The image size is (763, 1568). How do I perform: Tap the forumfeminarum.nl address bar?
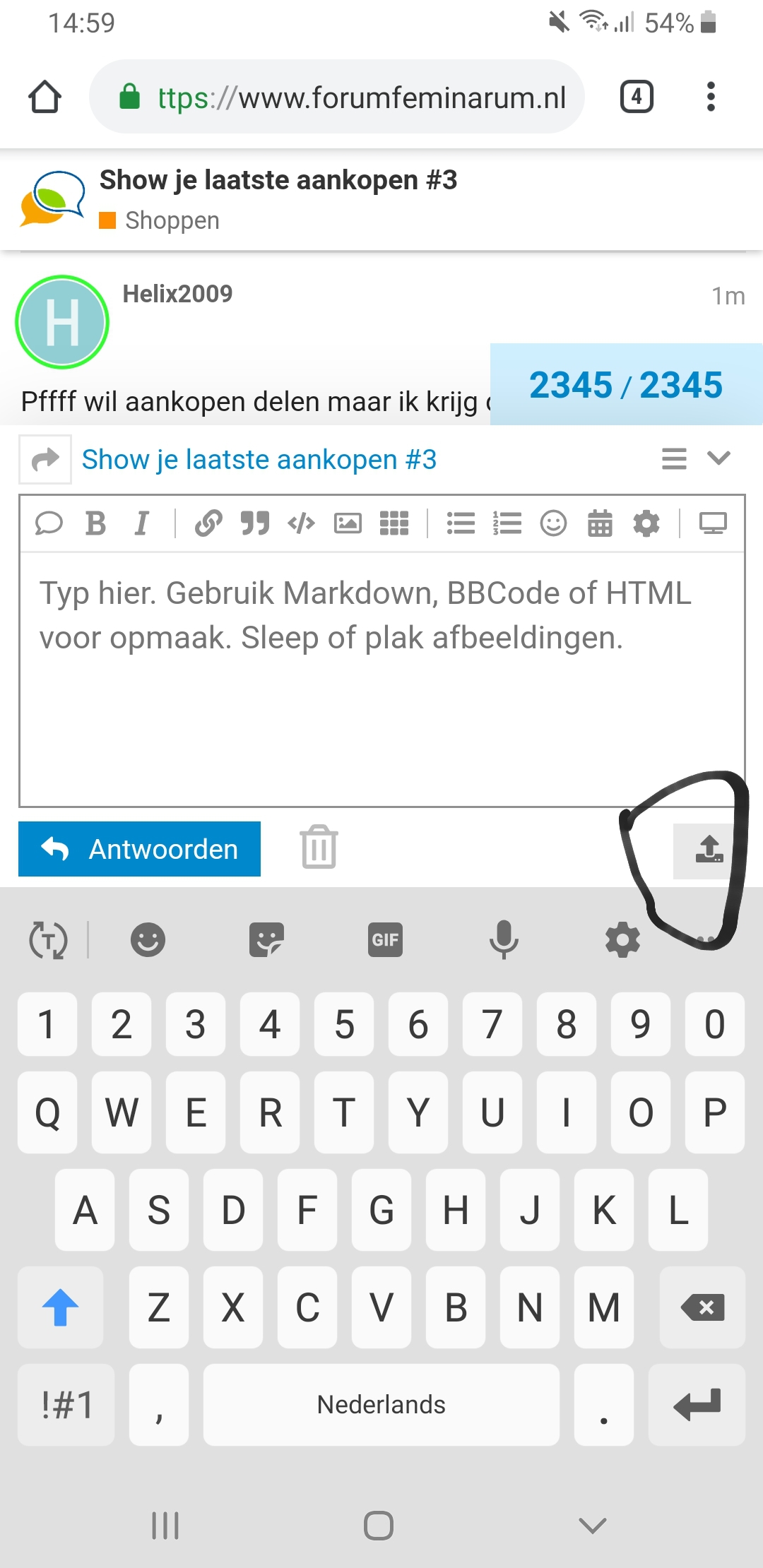click(337, 97)
